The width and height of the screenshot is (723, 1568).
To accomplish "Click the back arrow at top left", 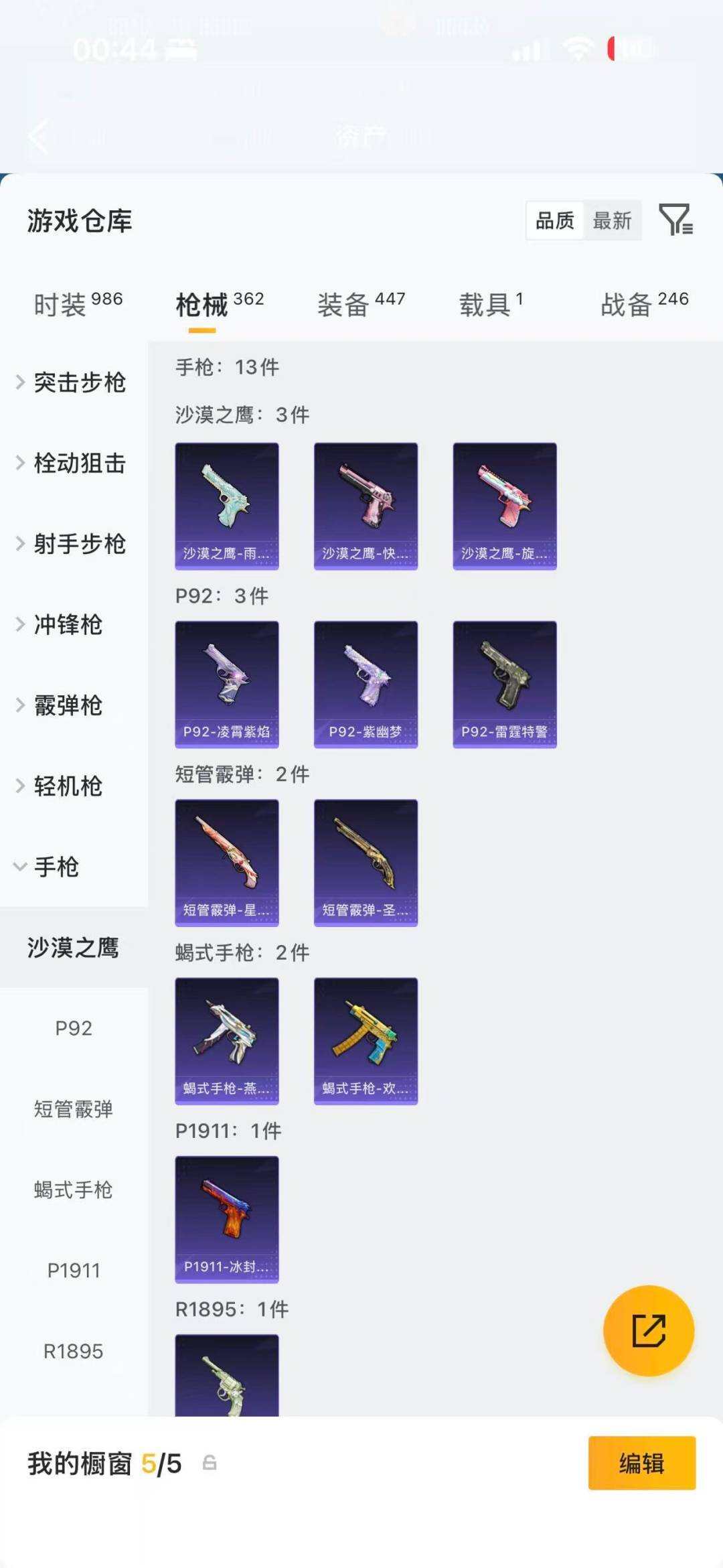I will pos(38,137).
